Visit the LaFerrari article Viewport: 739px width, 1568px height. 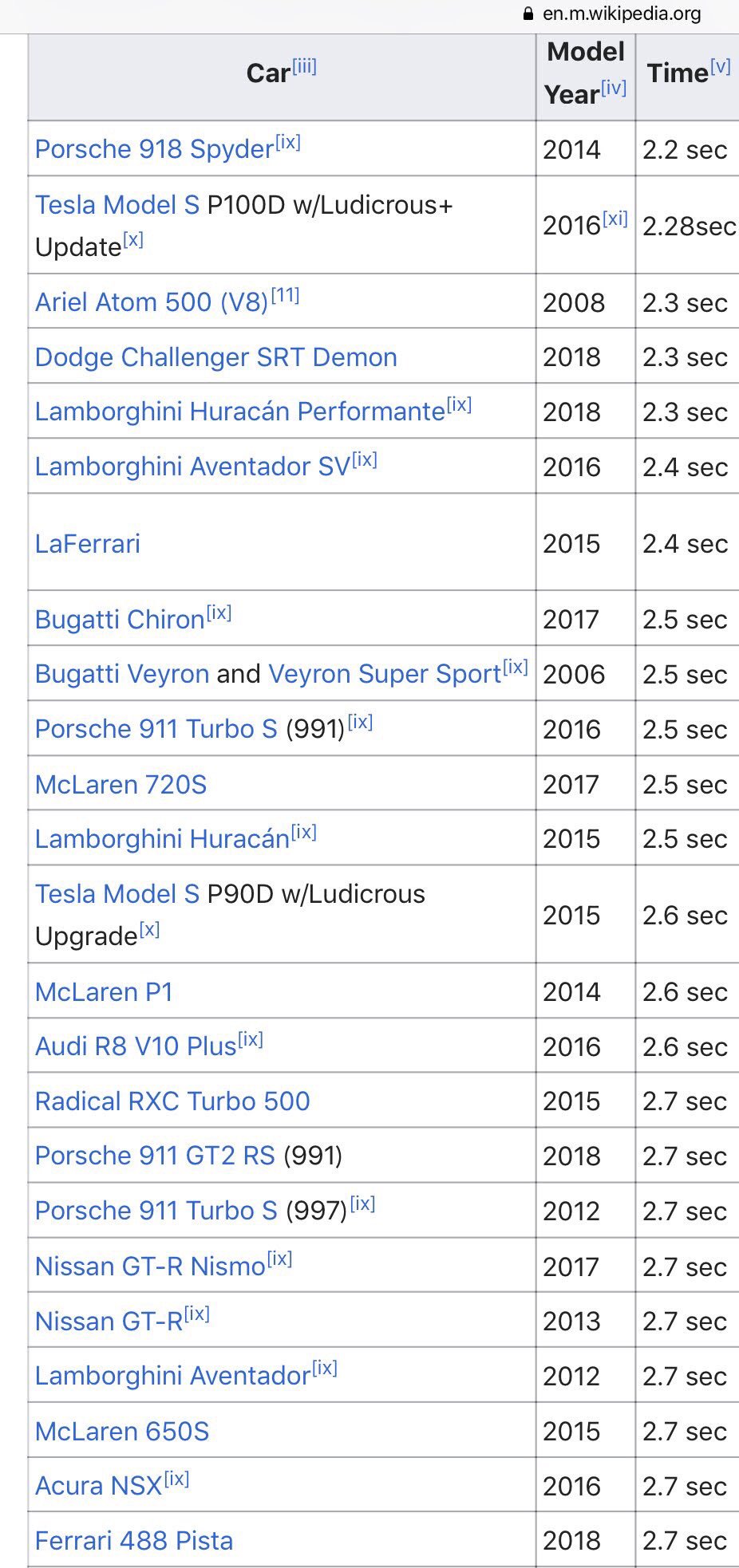[x=88, y=544]
